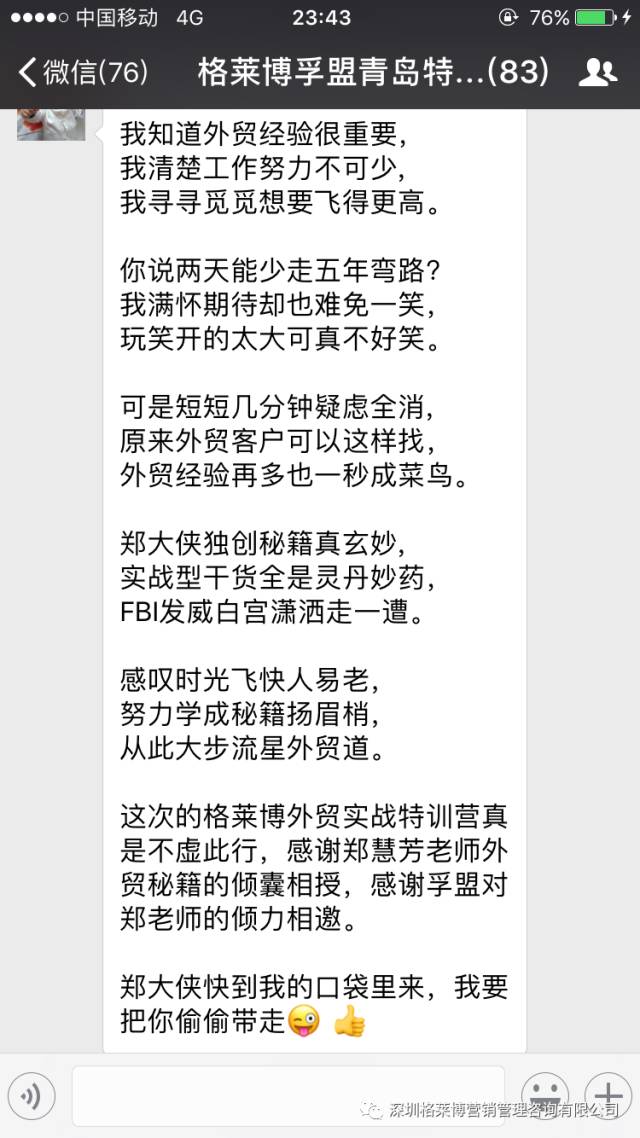This screenshot has width=640, height=1138.
Task: Open the group members info icon
Action: pyautogui.click(x=598, y=73)
